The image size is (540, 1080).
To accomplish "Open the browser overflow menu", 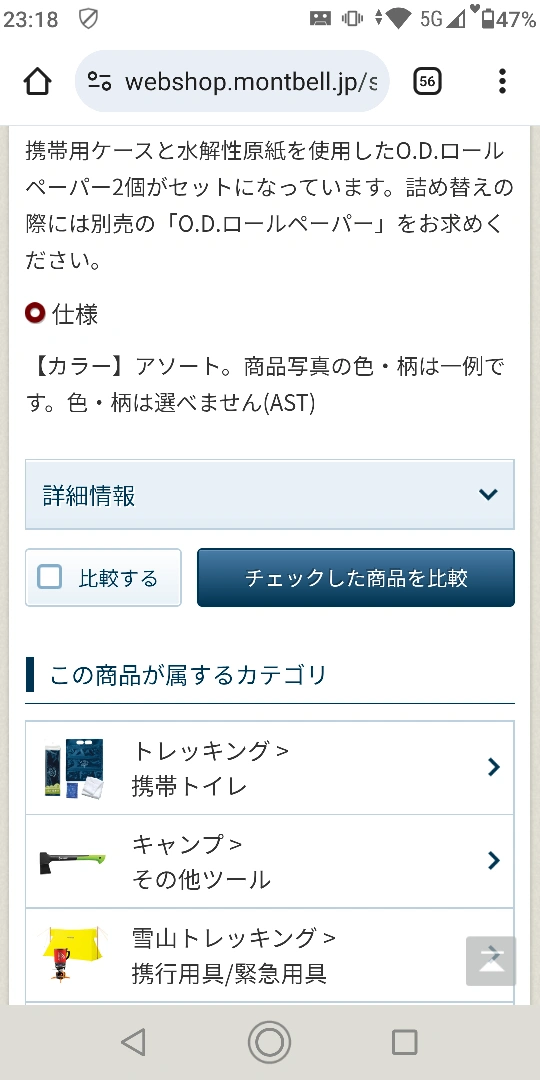I will pos(502,82).
